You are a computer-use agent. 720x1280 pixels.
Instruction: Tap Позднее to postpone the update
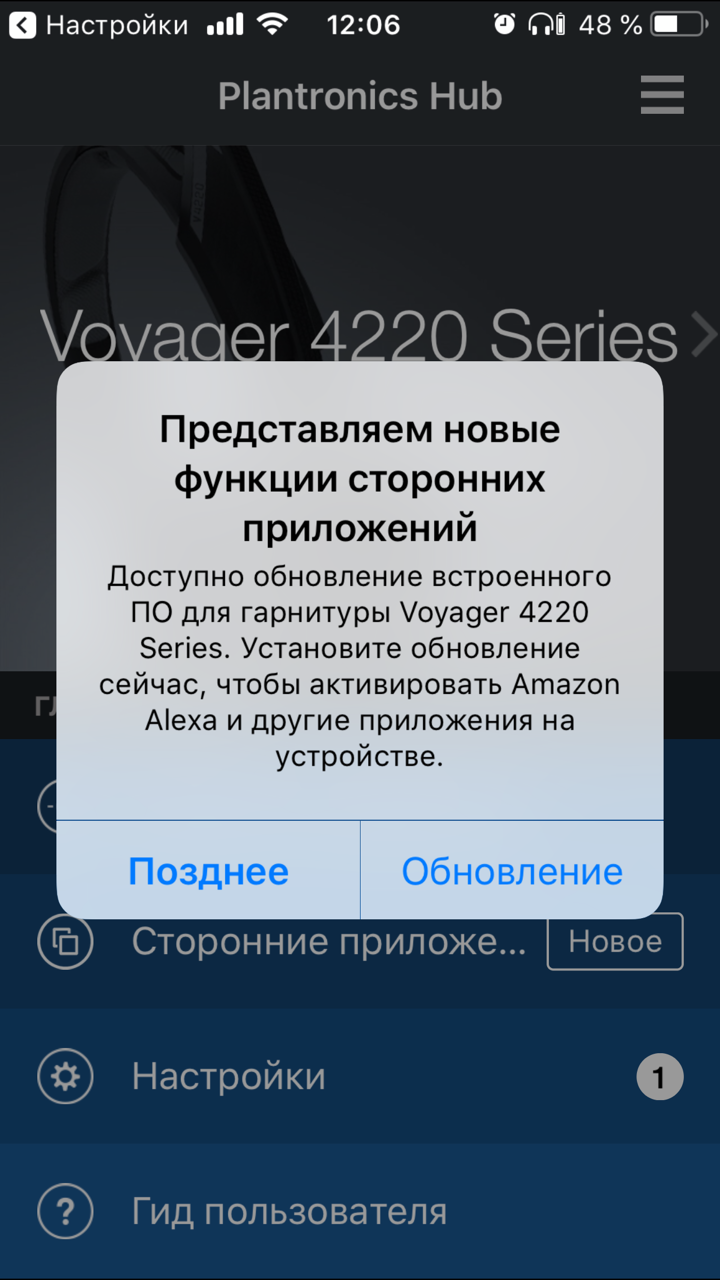click(208, 871)
